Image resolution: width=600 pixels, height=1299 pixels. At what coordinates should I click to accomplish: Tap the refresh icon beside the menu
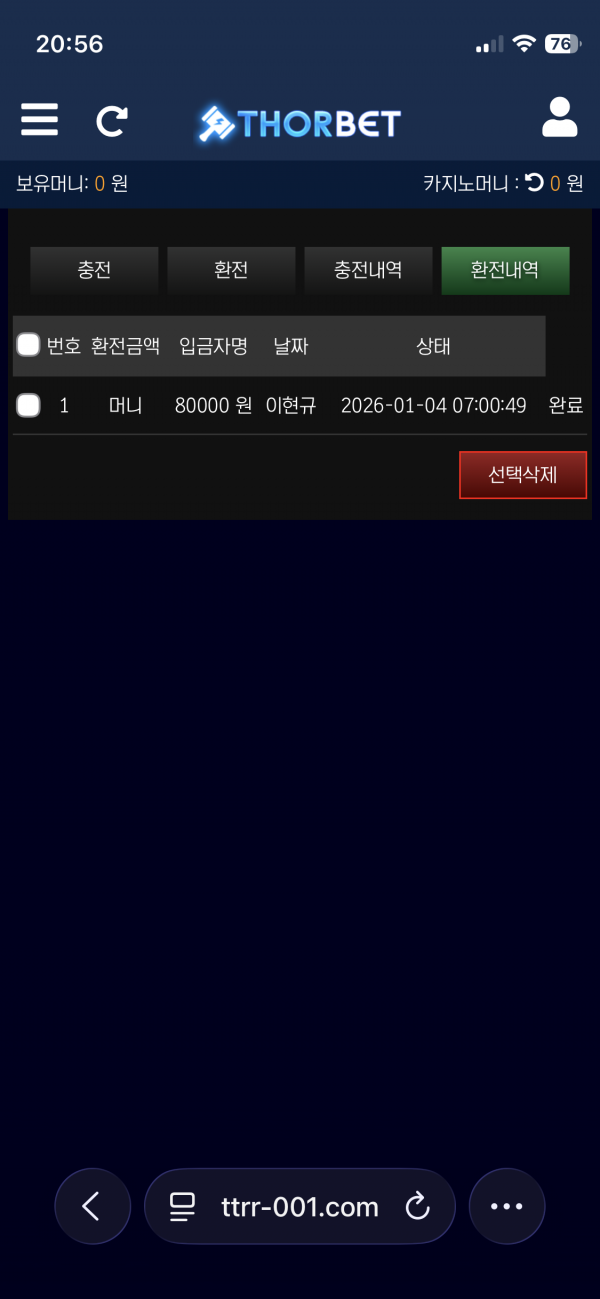(111, 122)
